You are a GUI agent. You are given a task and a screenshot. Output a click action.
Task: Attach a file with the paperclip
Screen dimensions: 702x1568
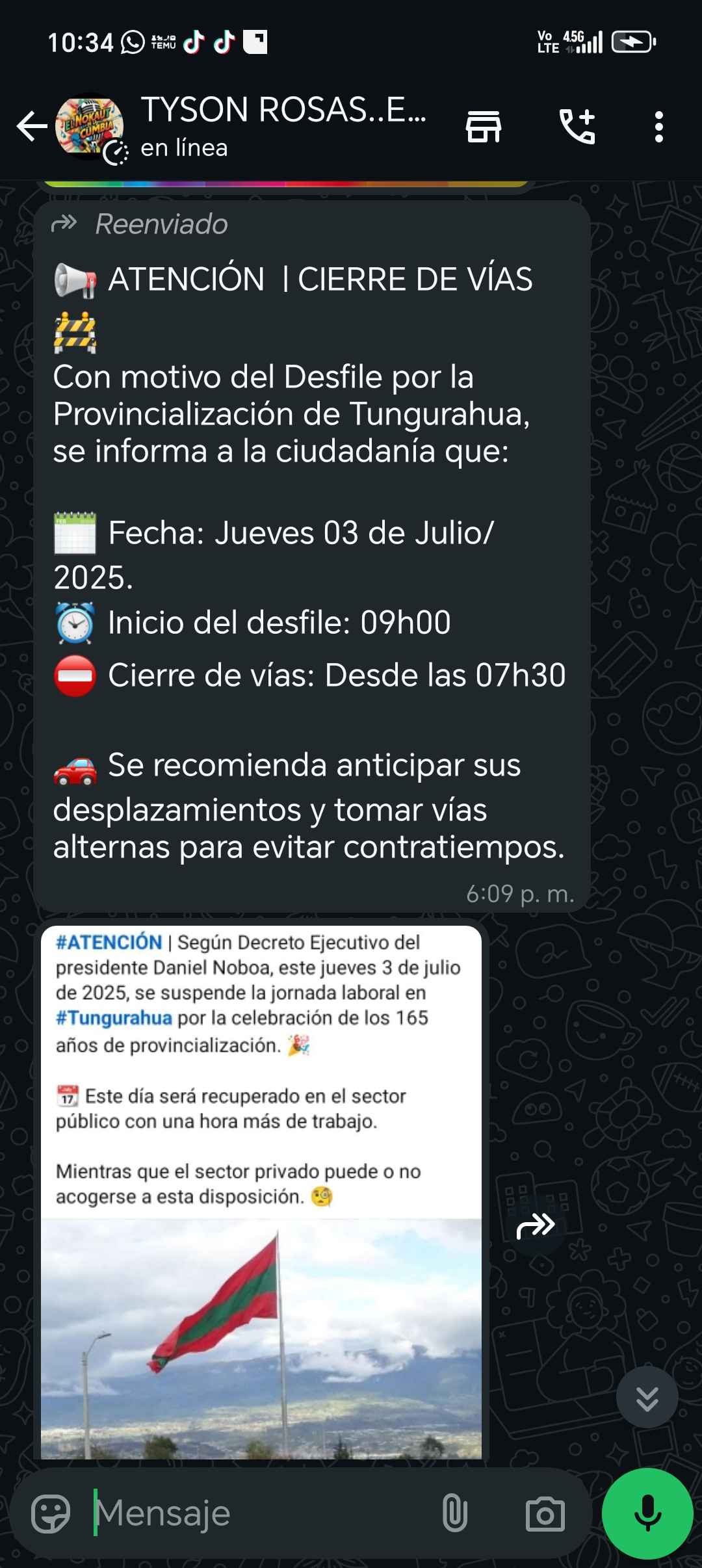pos(454,1514)
